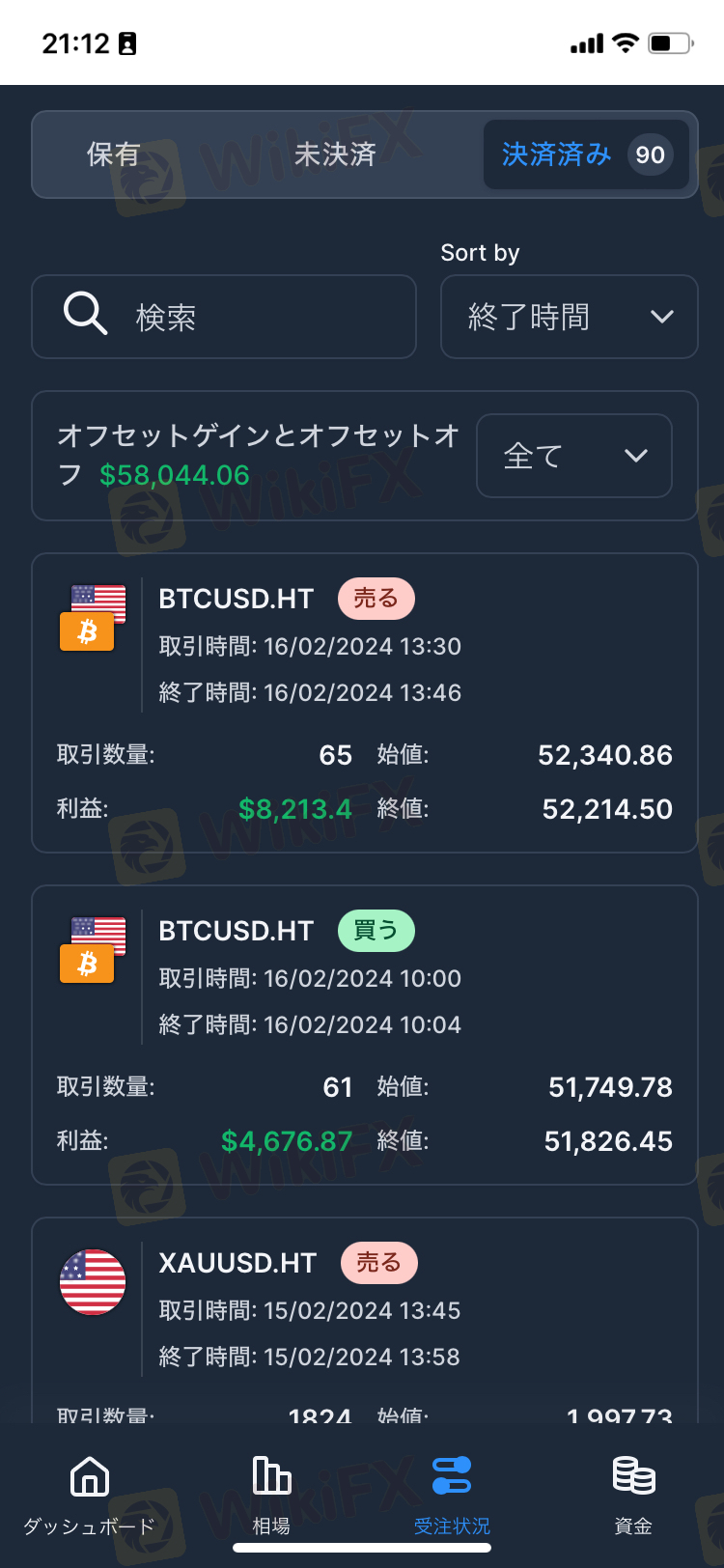Switch to the 未決済 tab

point(335,154)
